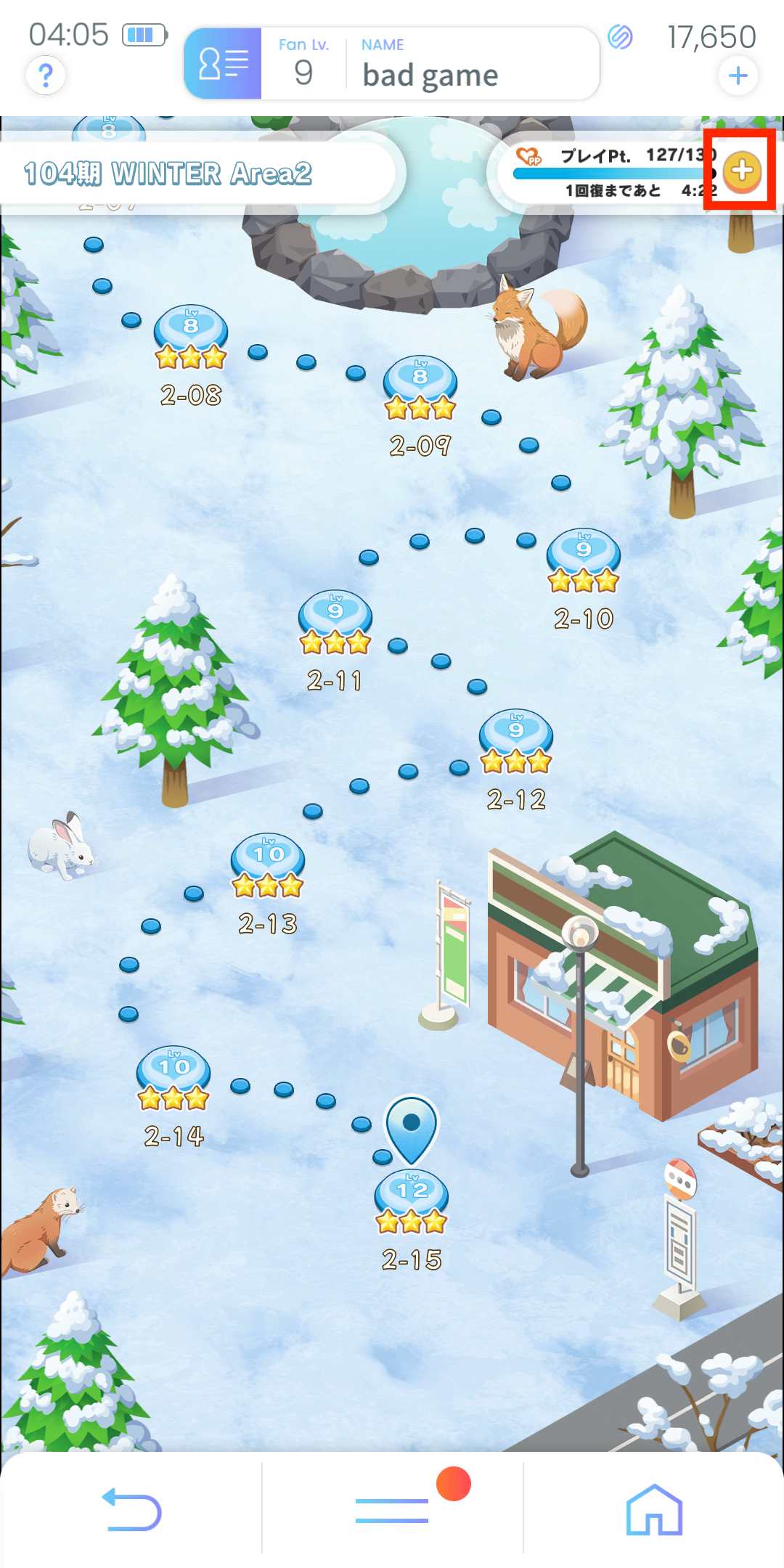Return to the home screen
Image resolution: width=784 pixels, height=1568 pixels.
pyautogui.click(x=654, y=1510)
